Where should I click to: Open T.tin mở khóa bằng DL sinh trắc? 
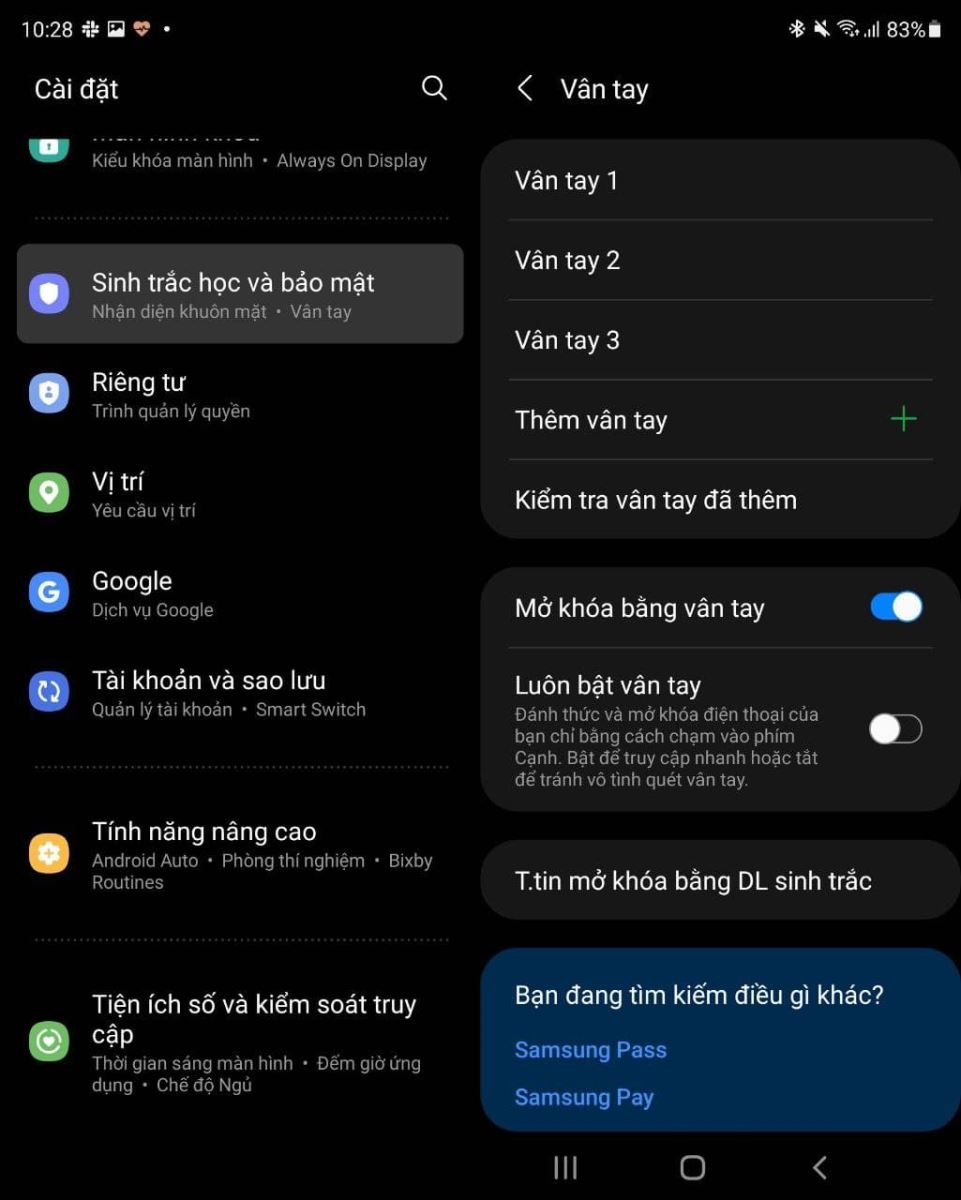coord(720,880)
